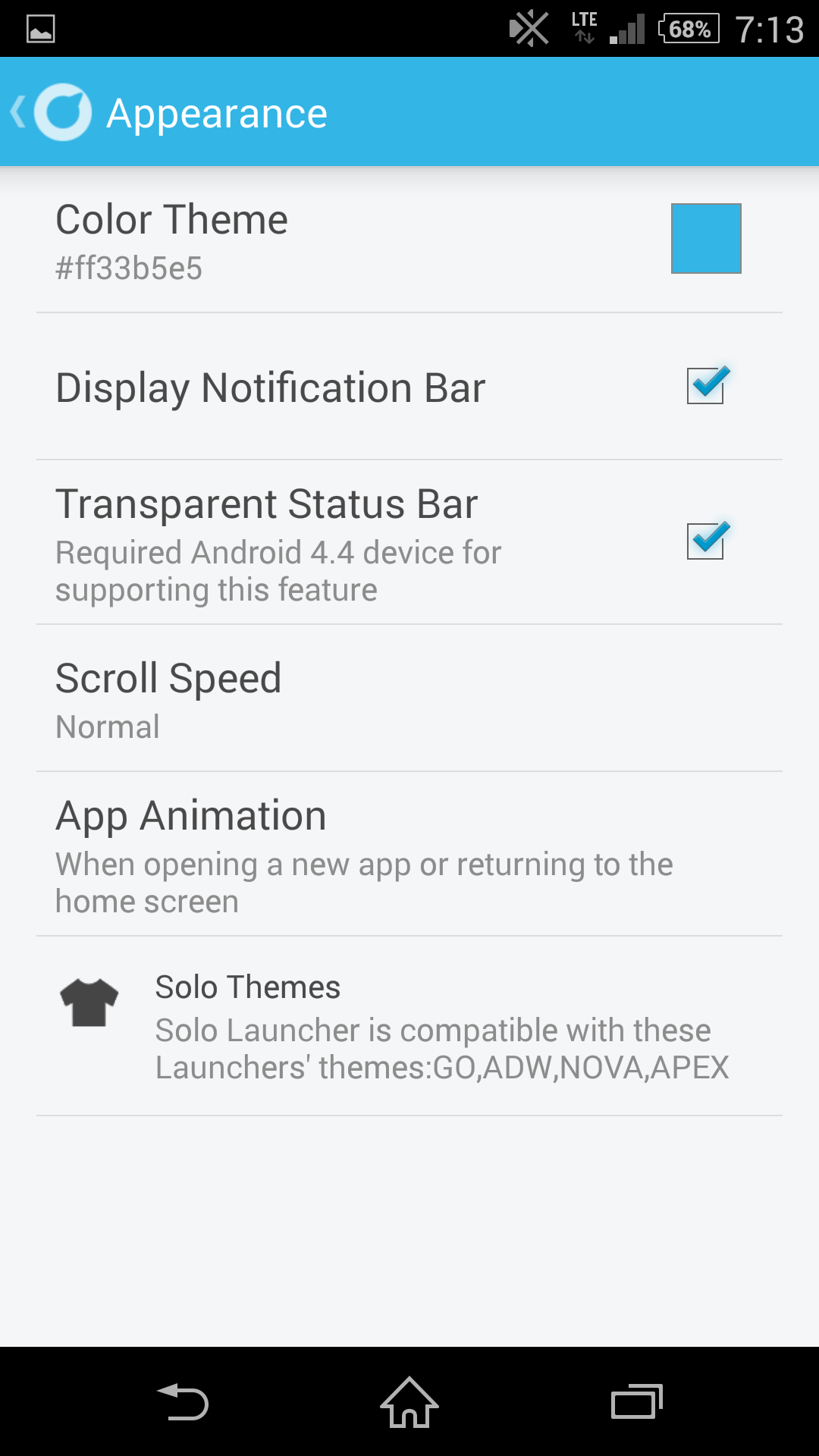
Task: Disable the Transparent Status Bar checkbox
Action: coord(708,541)
